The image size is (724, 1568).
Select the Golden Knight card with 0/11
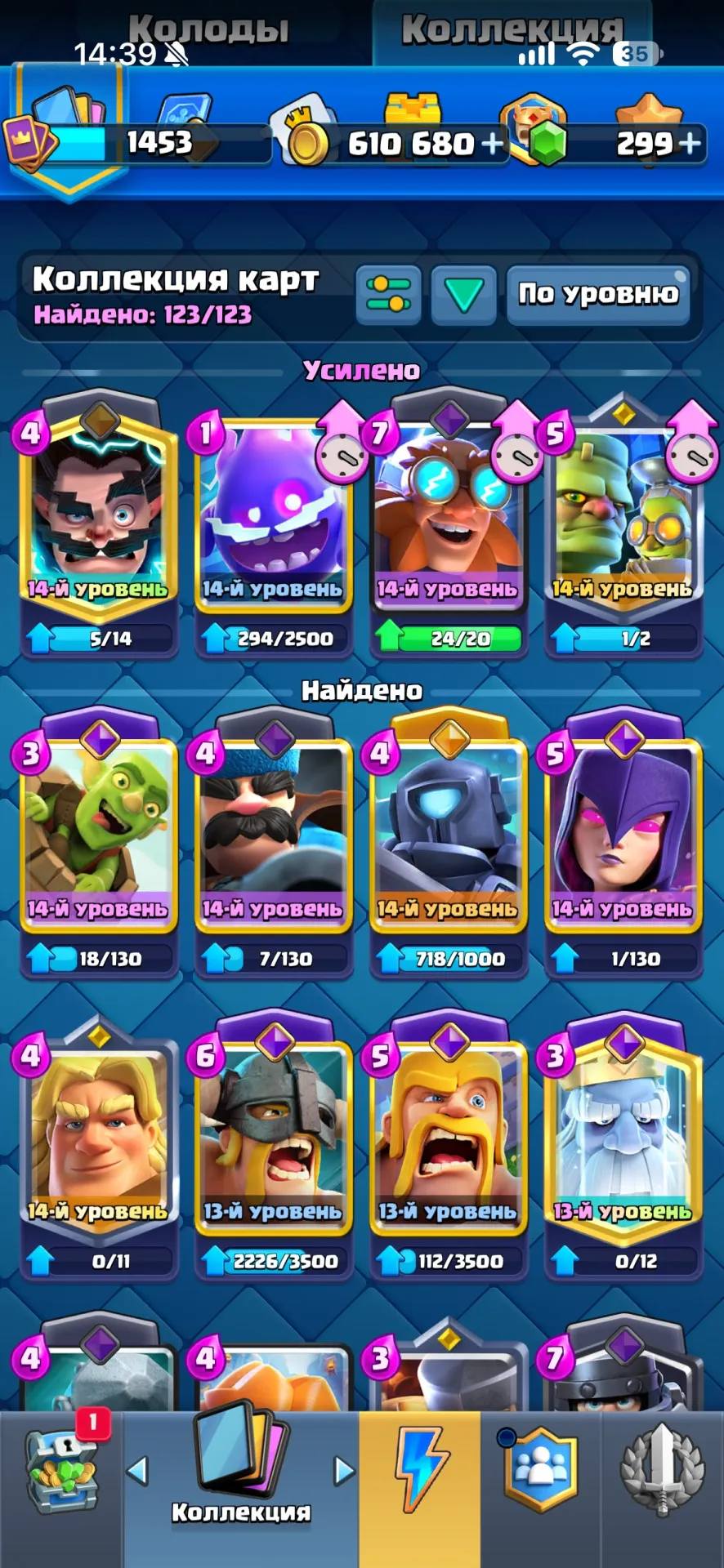tap(99, 1147)
